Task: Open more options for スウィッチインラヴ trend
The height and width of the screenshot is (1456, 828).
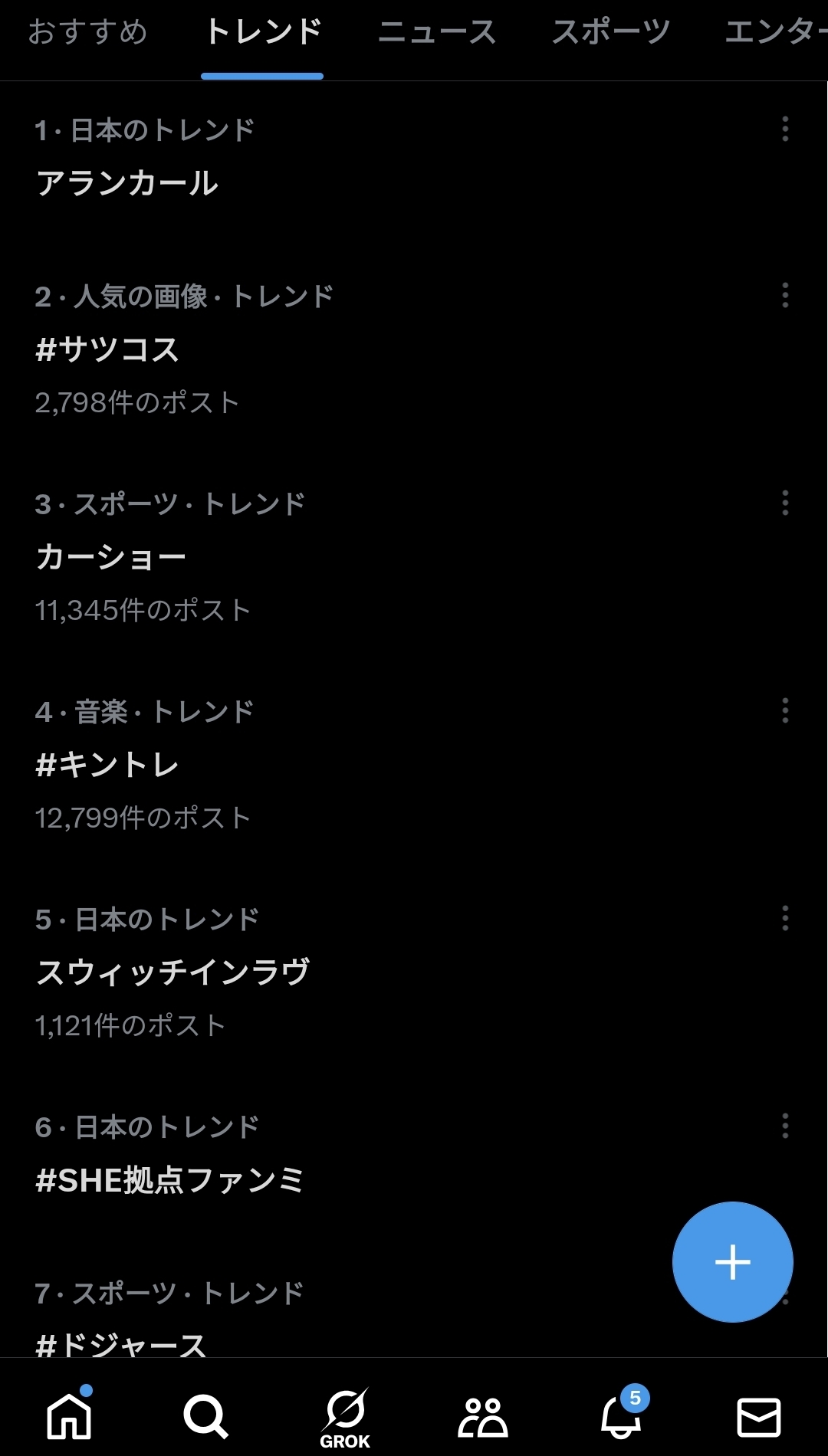Action: (x=785, y=918)
